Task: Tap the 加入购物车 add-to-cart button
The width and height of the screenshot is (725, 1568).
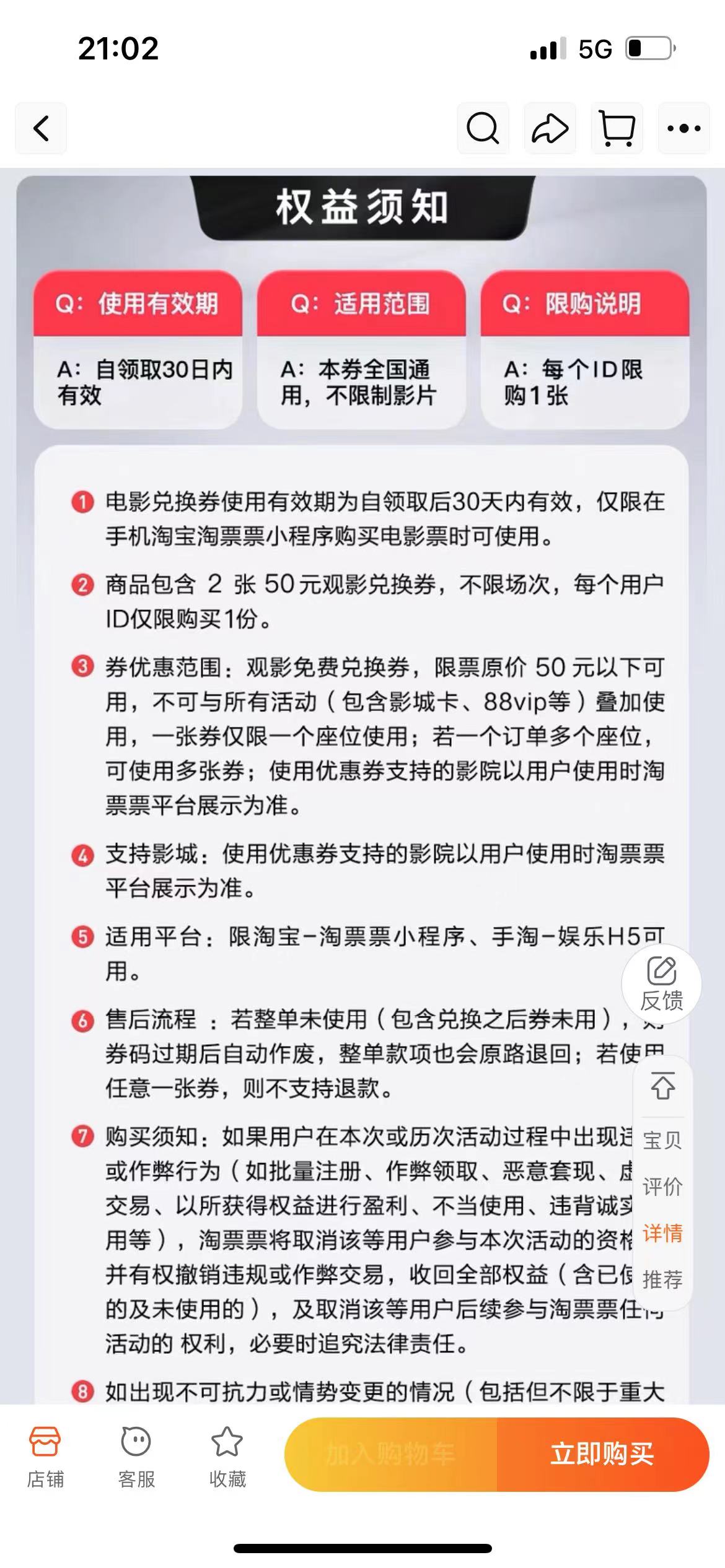Action: [x=391, y=1454]
